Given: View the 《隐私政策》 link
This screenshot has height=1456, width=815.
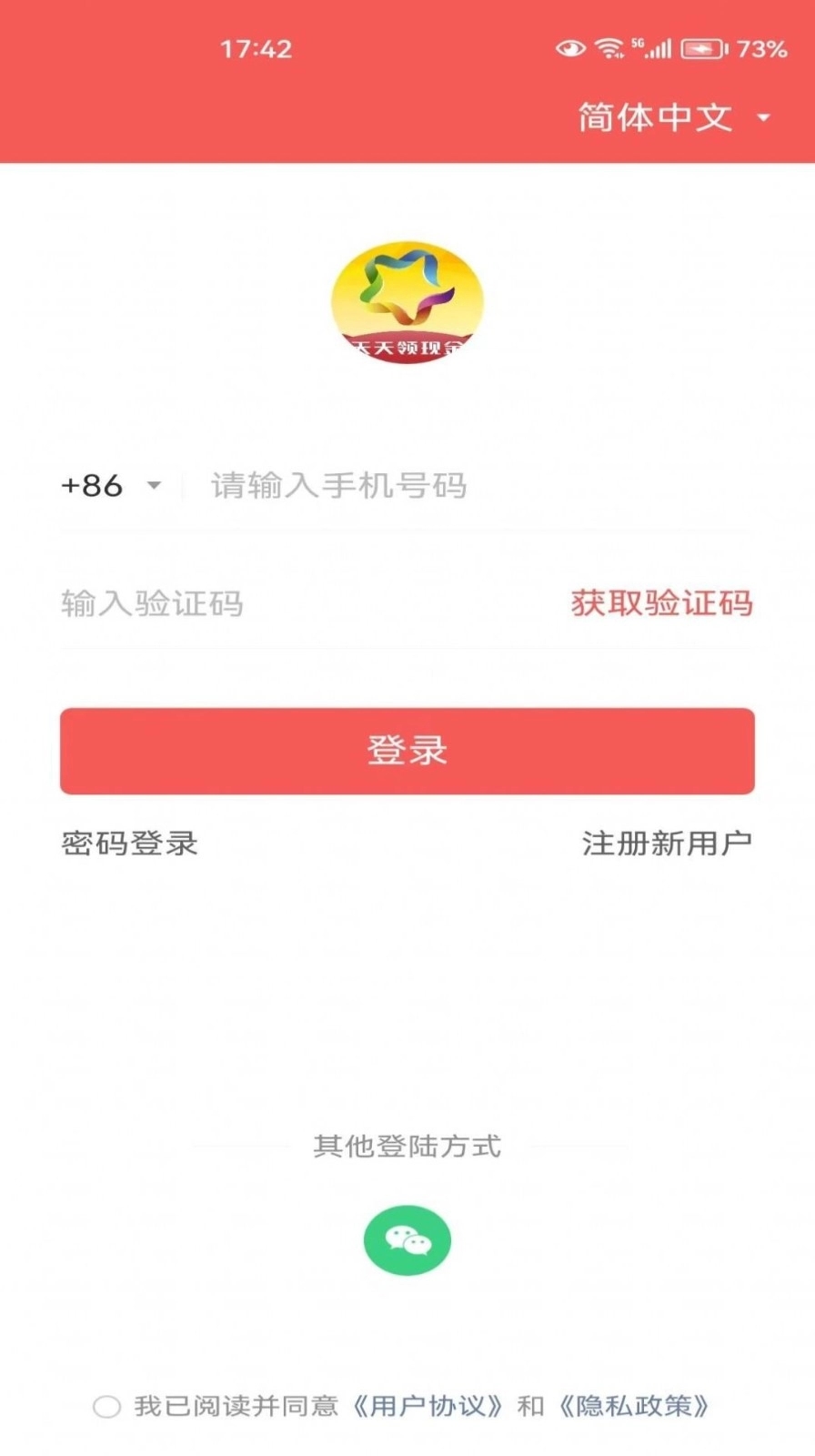Looking at the screenshot, I should pos(634,1407).
